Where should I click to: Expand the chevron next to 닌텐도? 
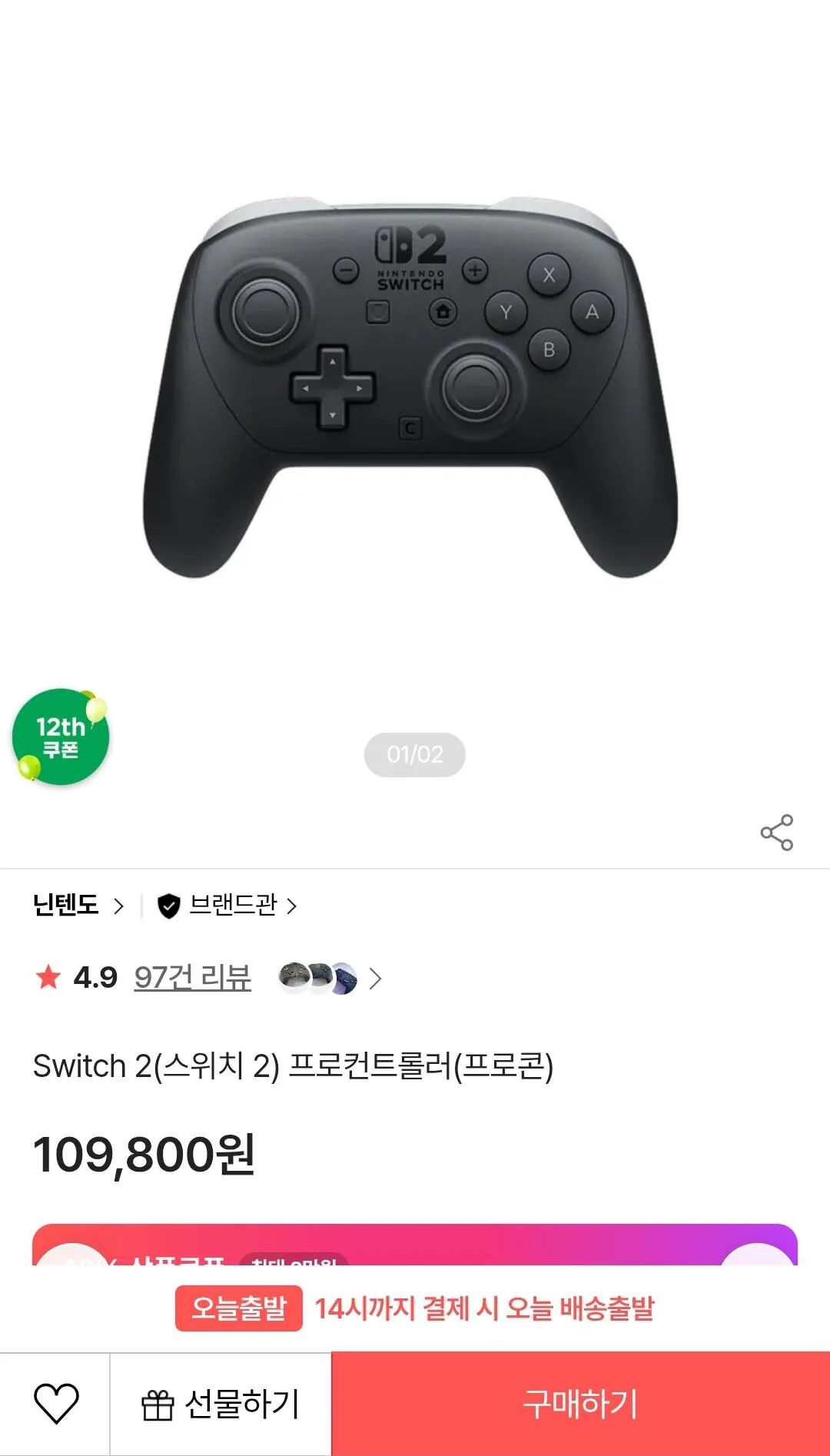click(120, 905)
